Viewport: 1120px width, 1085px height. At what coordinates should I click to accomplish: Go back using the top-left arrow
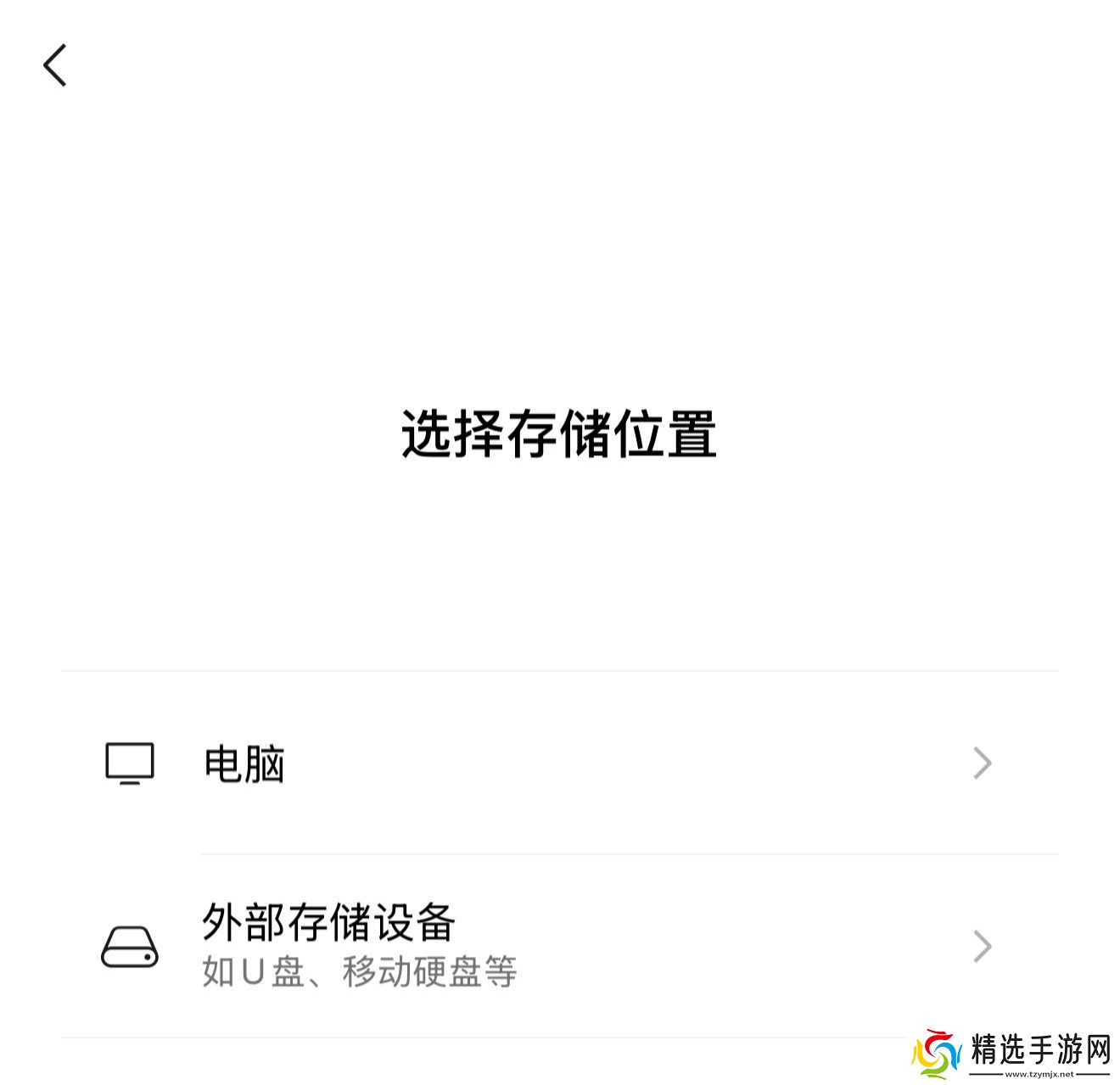55,65
